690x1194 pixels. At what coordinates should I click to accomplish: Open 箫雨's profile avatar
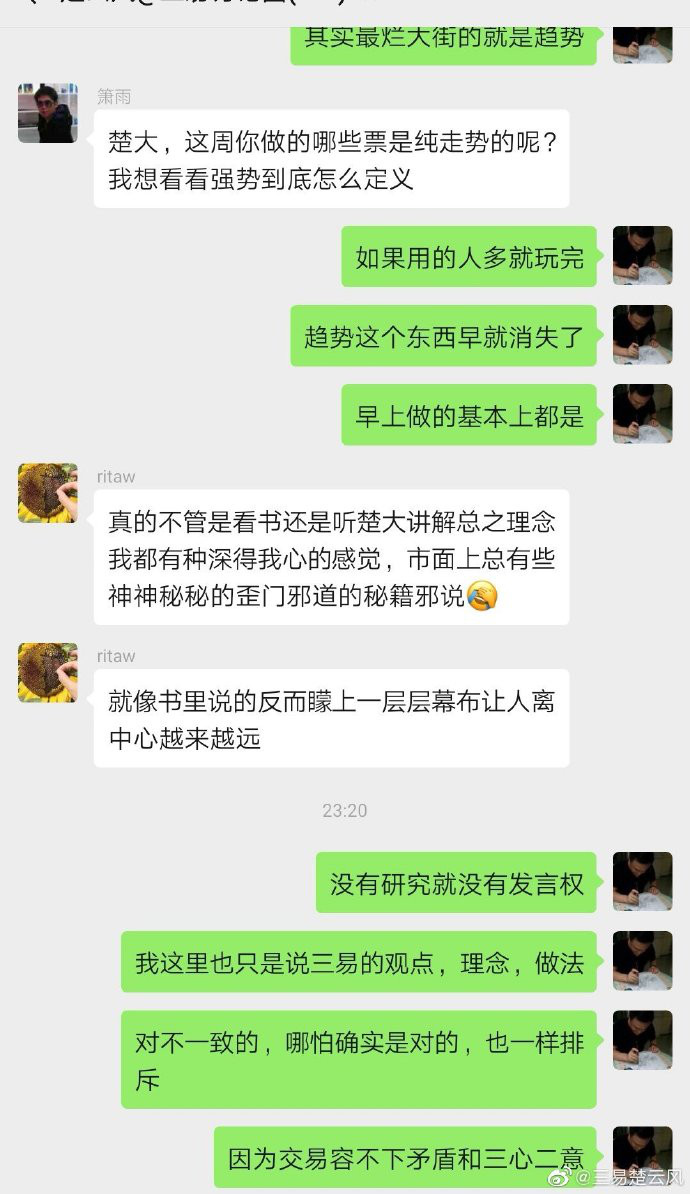[x=48, y=113]
